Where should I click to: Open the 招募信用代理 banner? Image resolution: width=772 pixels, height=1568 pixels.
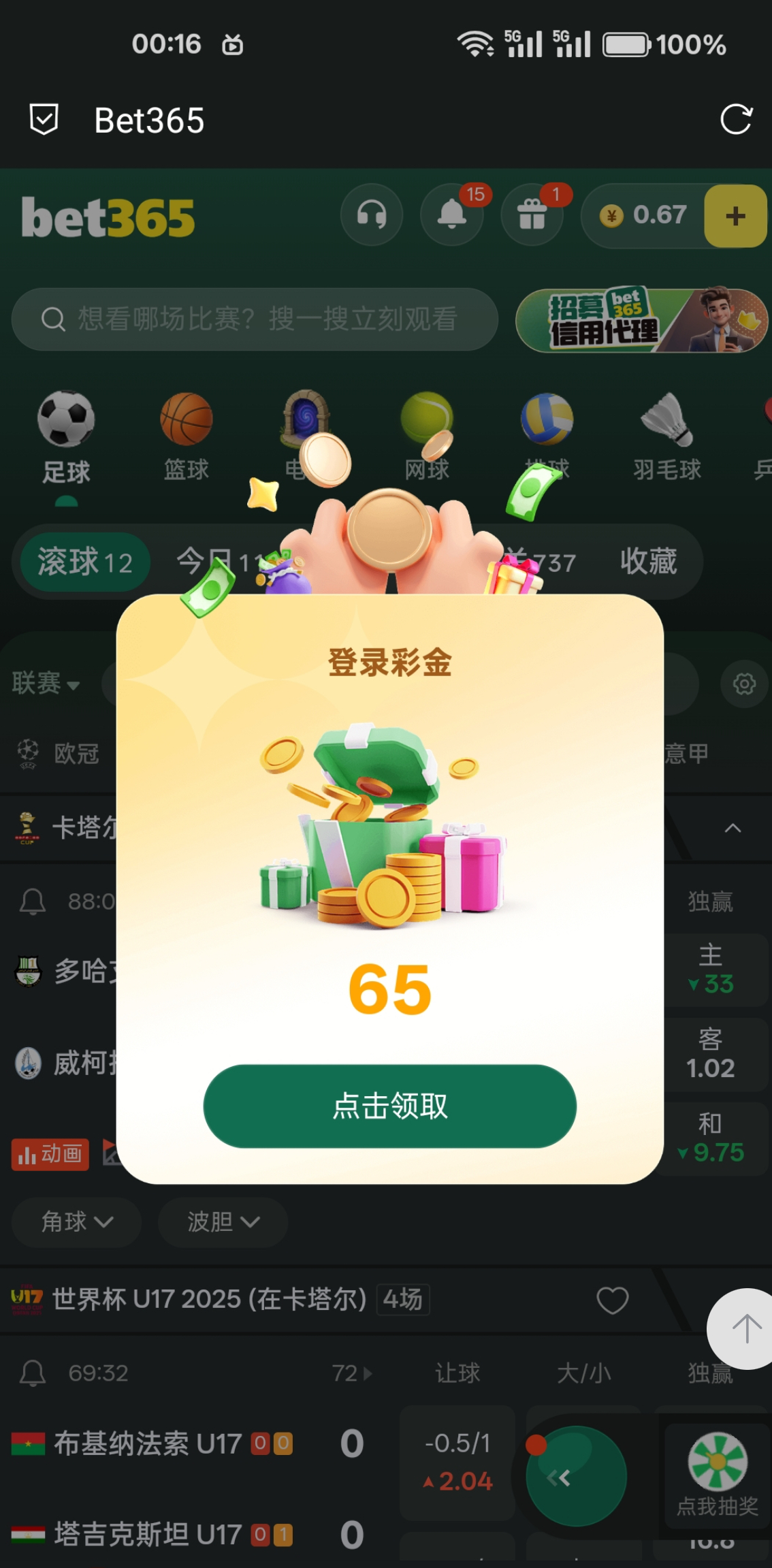(x=641, y=320)
